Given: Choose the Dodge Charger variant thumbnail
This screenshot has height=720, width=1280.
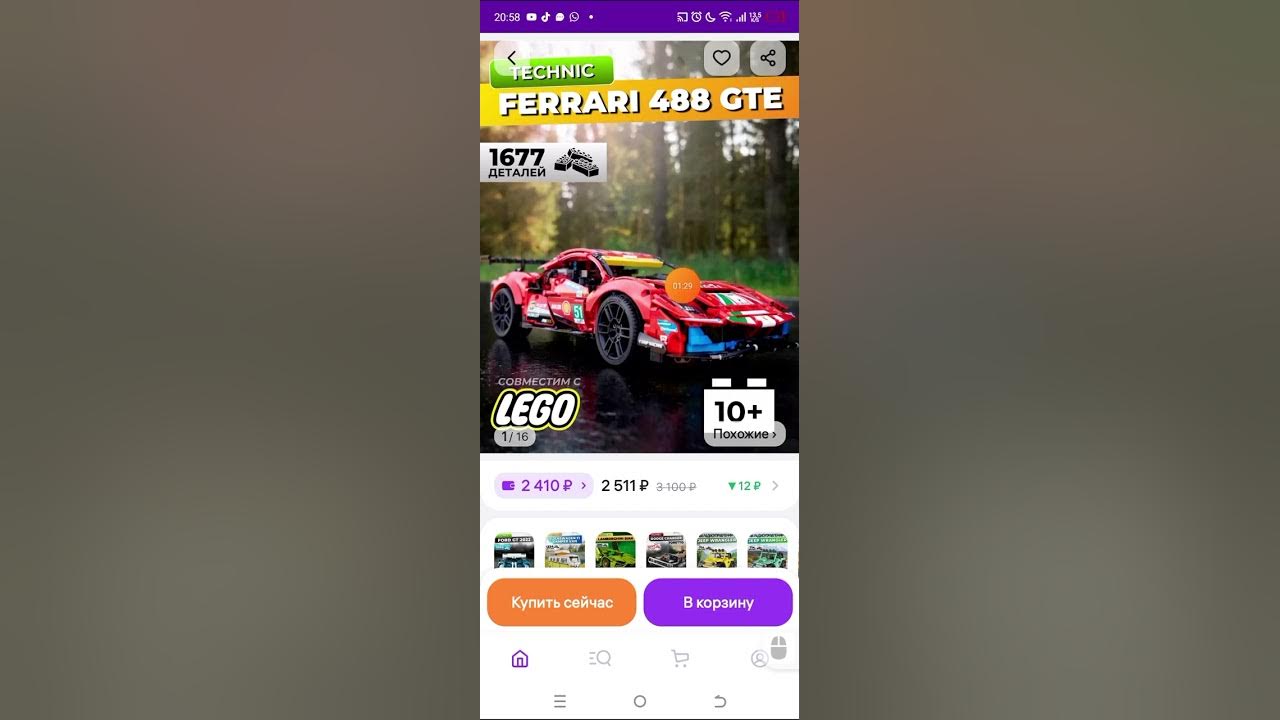Looking at the screenshot, I should tap(666, 550).
